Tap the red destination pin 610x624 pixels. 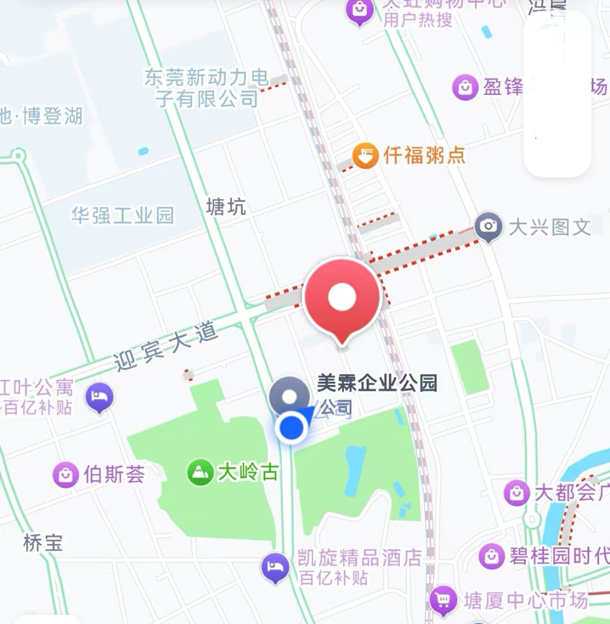click(x=342, y=298)
